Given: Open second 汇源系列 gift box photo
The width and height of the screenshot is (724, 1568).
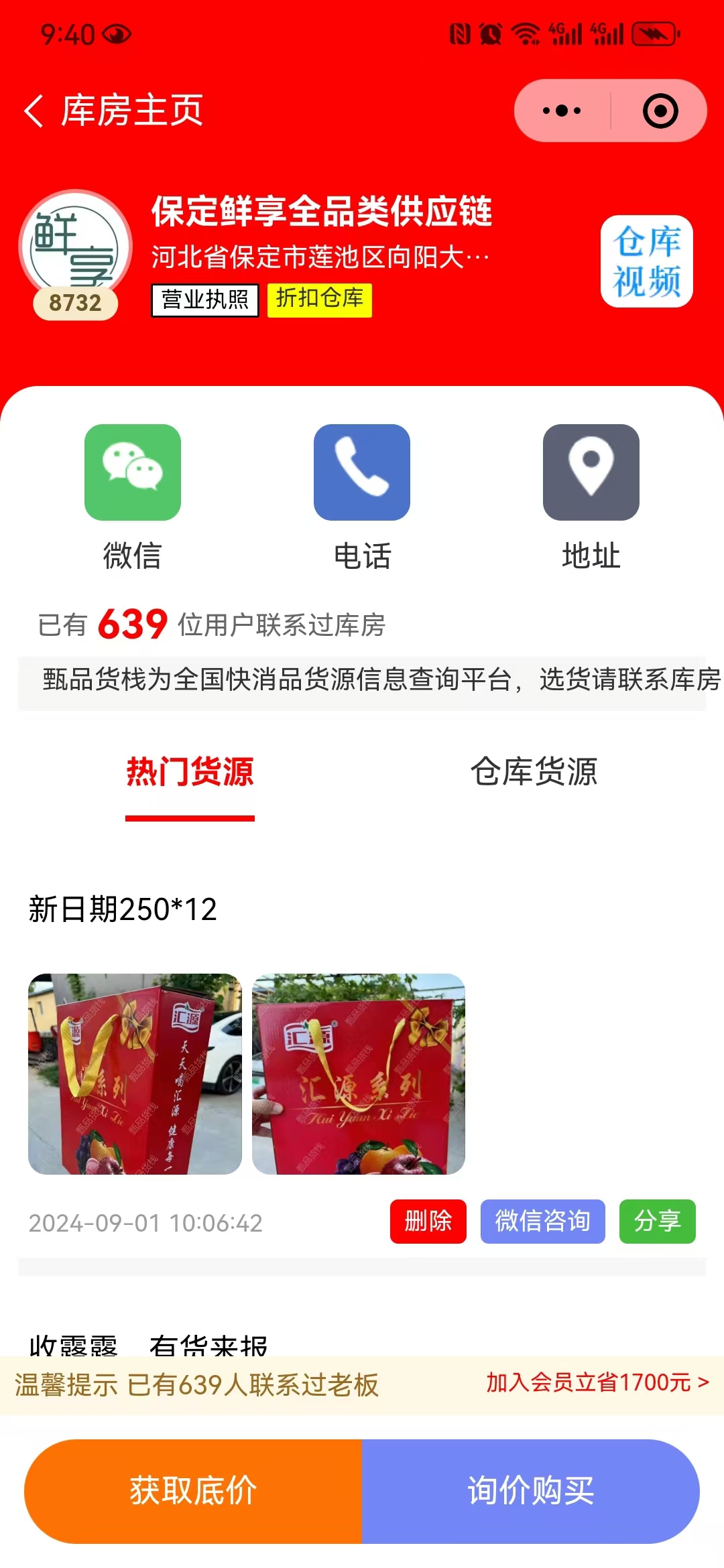Looking at the screenshot, I should [358, 1073].
